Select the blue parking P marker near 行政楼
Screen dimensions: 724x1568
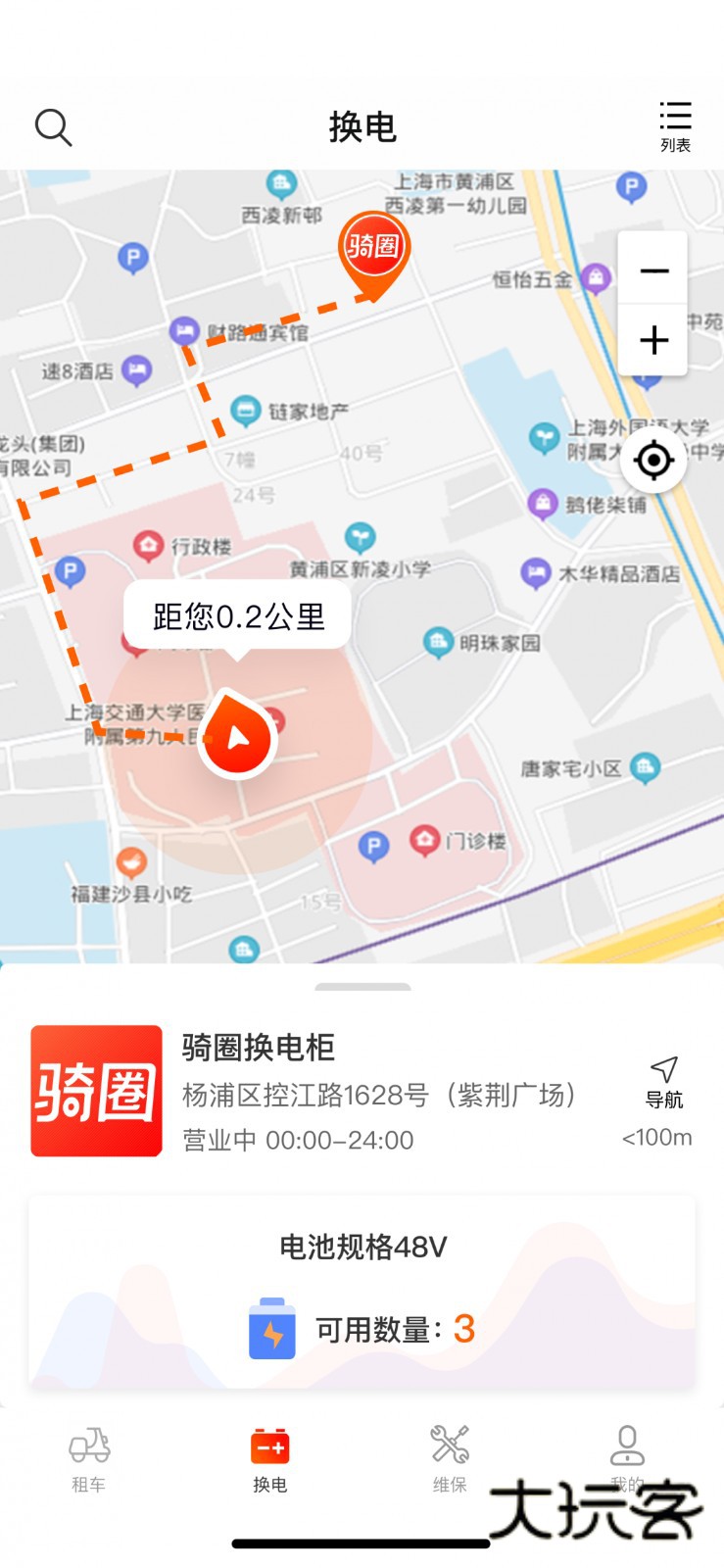pos(69,571)
